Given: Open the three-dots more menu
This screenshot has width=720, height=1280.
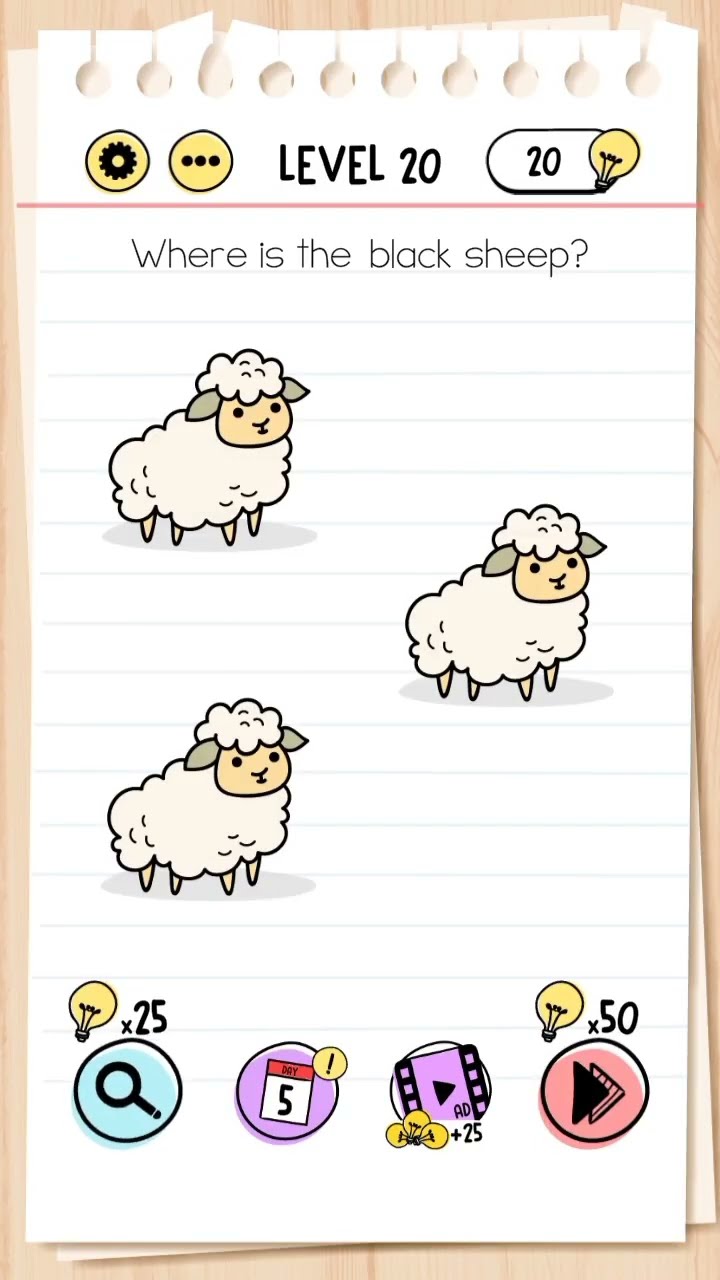Looking at the screenshot, I should click(x=200, y=161).
